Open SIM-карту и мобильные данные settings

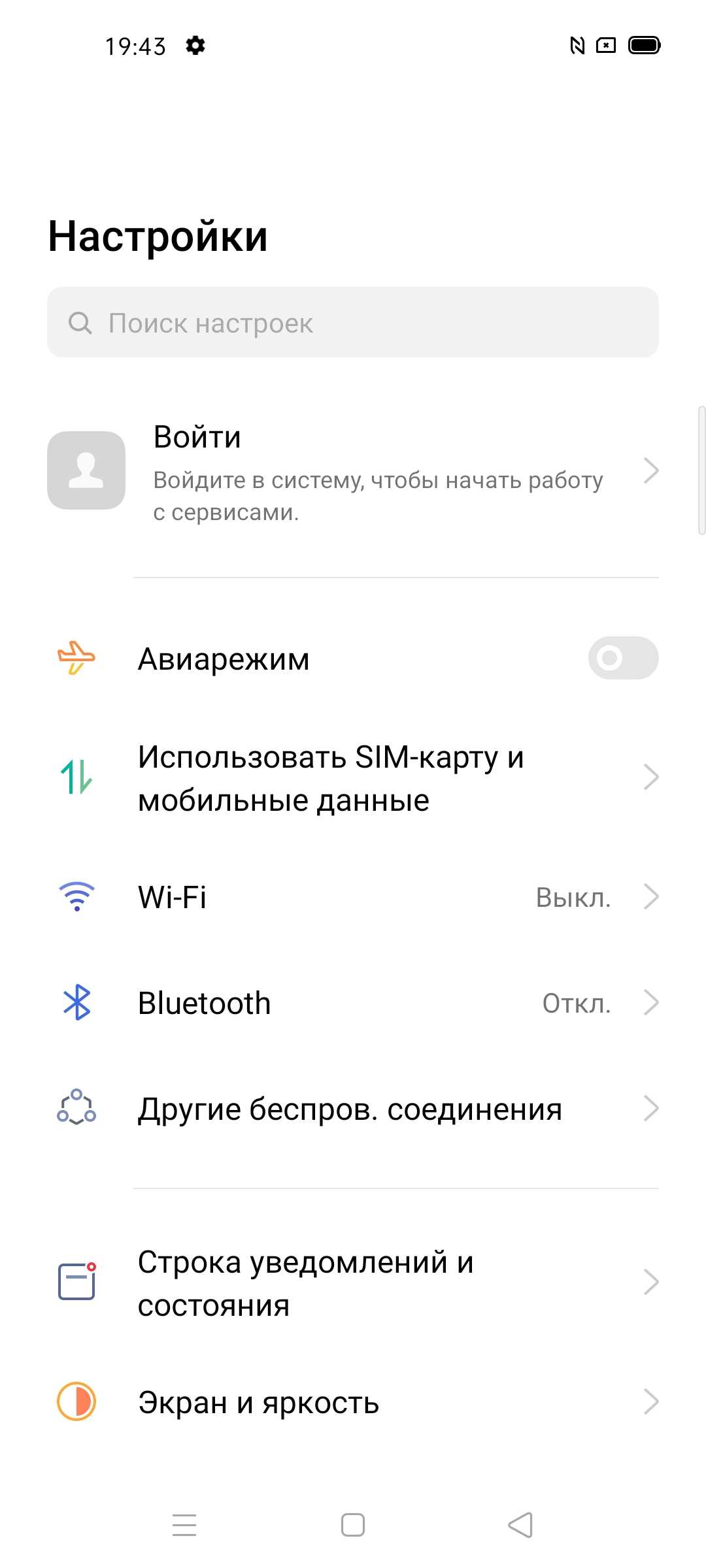tap(353, 778)
